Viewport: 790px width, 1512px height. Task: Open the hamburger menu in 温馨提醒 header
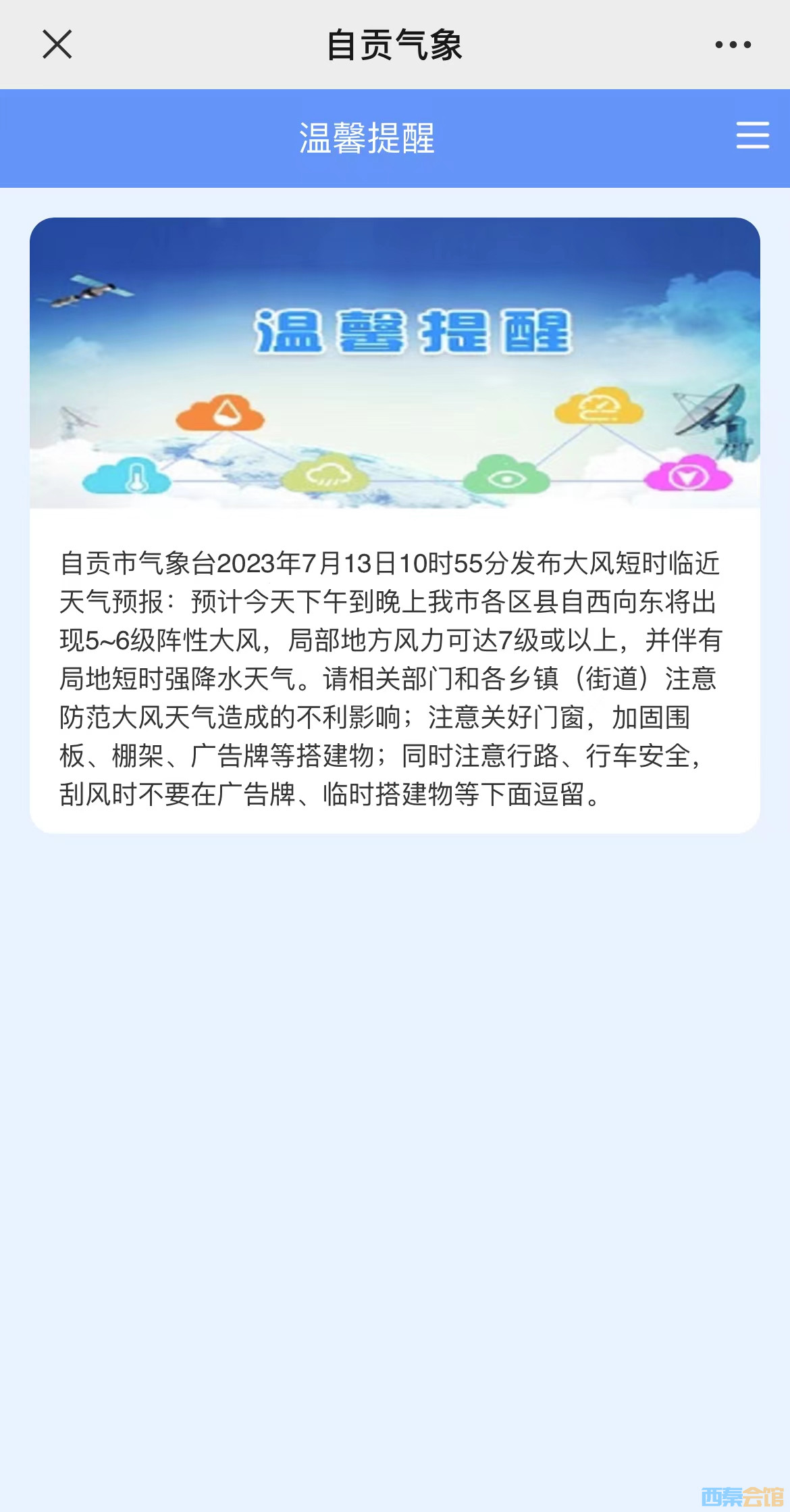752,135
